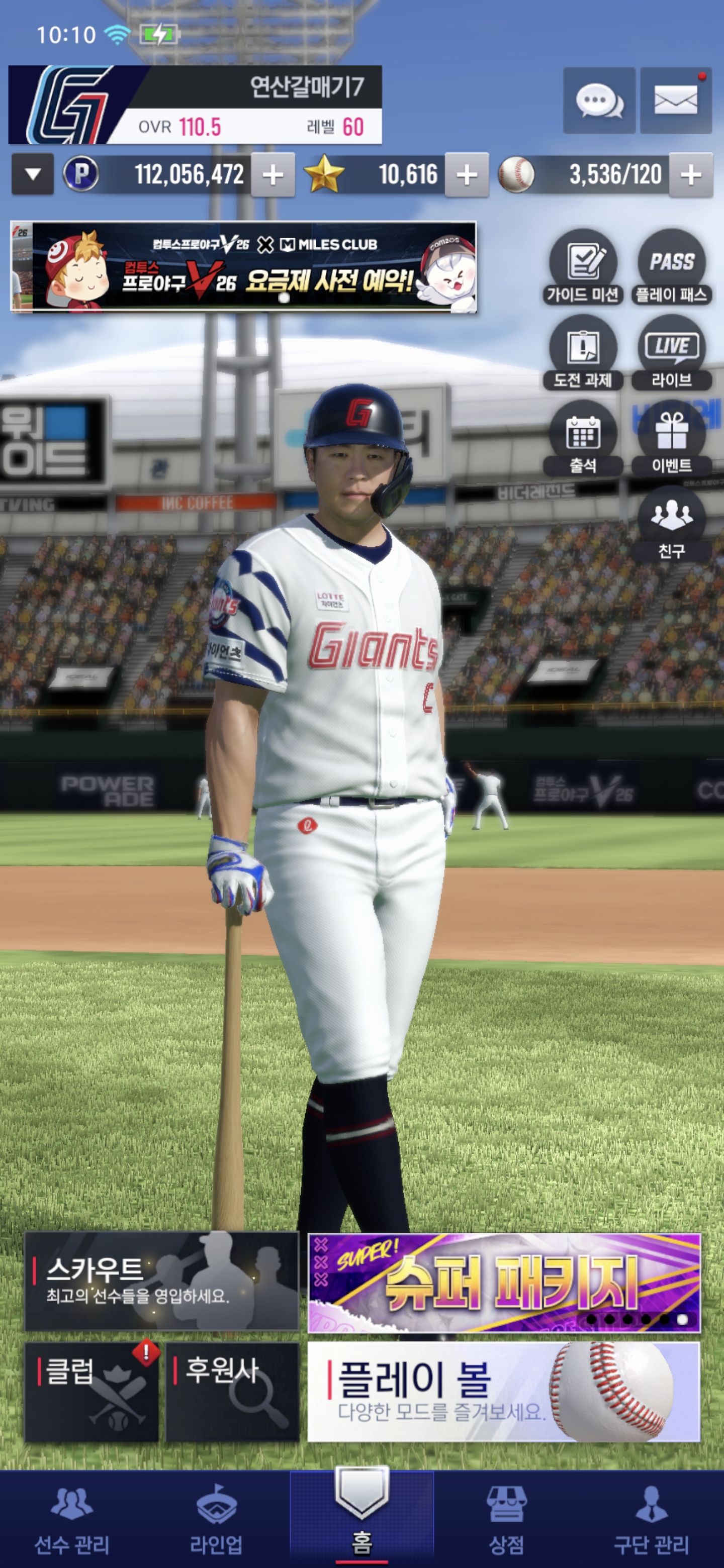Open 플레이 패스
Viewport: 724px width, 1568px height.
pos(671,266)
